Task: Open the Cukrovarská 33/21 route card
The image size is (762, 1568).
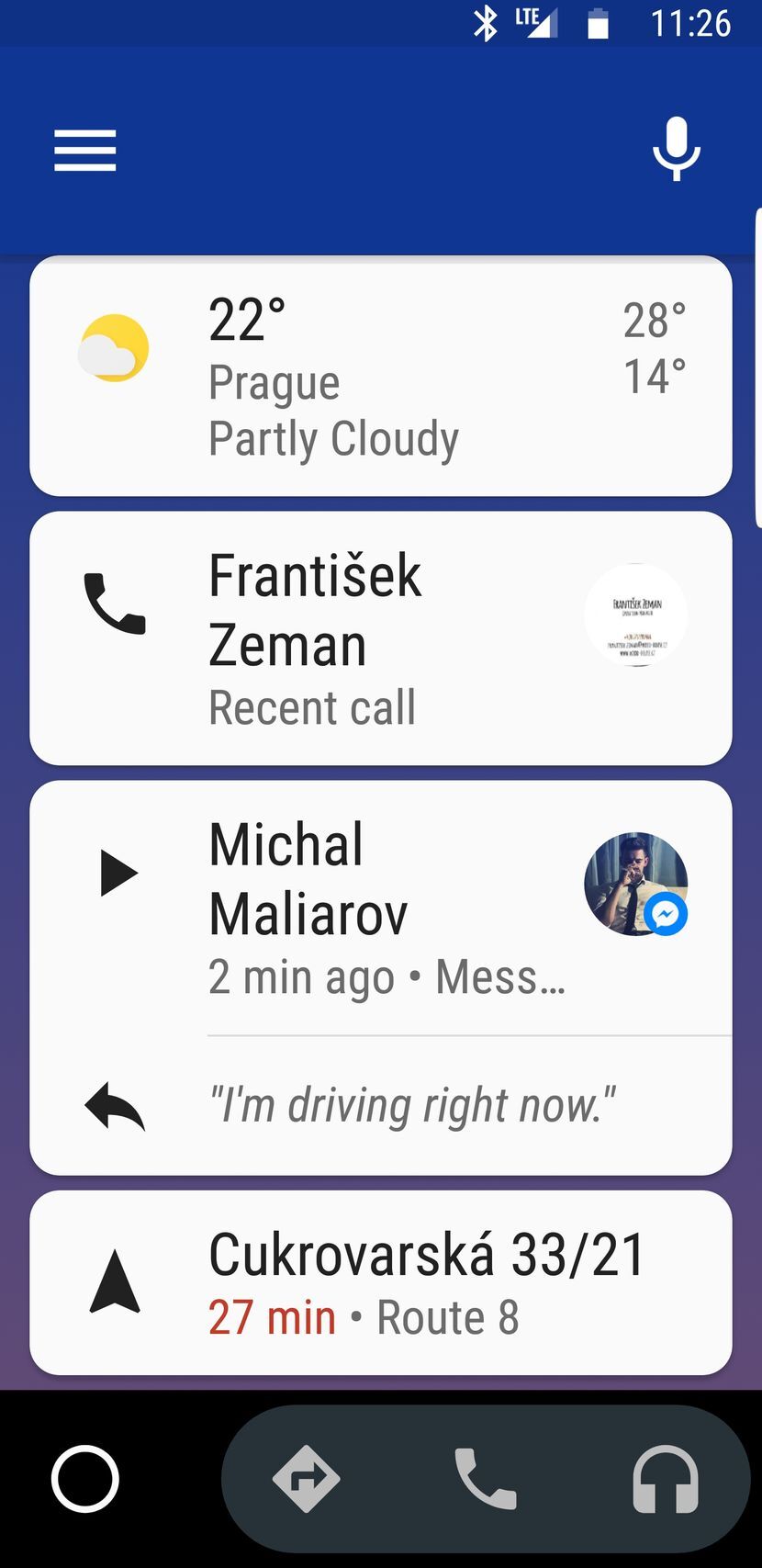Action: [x=381, y=1280]
